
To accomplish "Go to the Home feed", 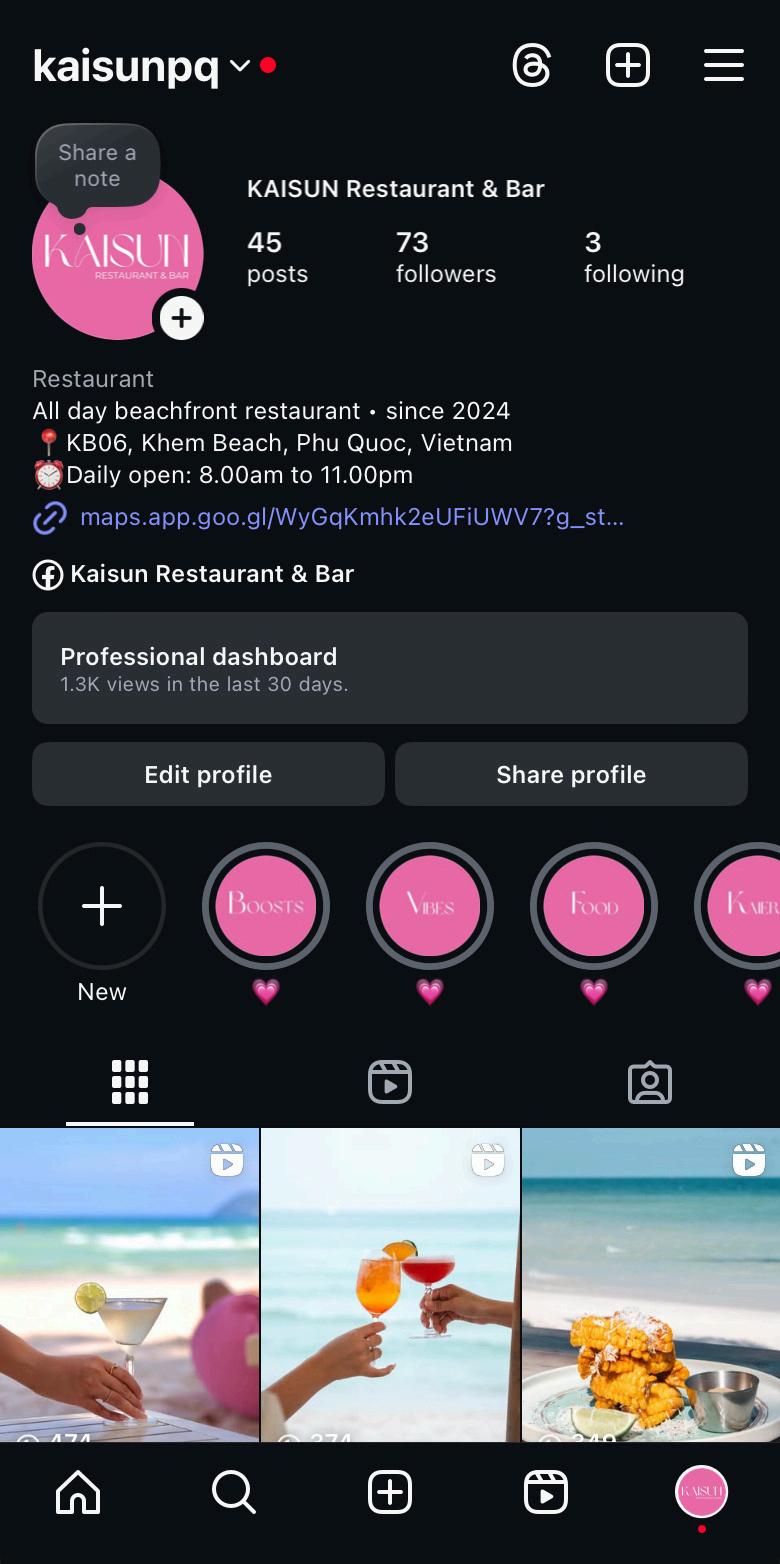I will (x=78, y=1493).
